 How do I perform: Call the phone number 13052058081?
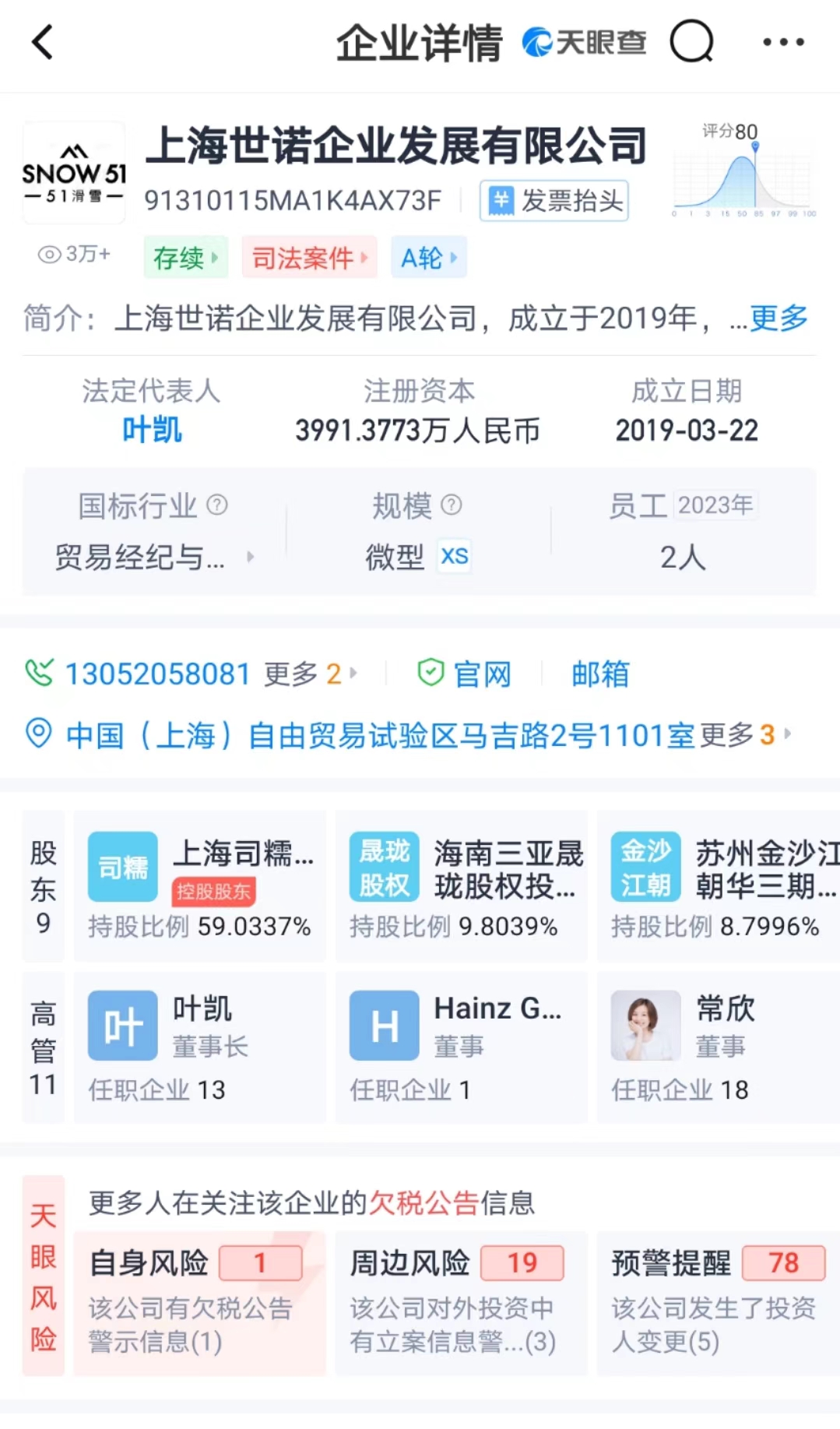(x=157, y=674)
